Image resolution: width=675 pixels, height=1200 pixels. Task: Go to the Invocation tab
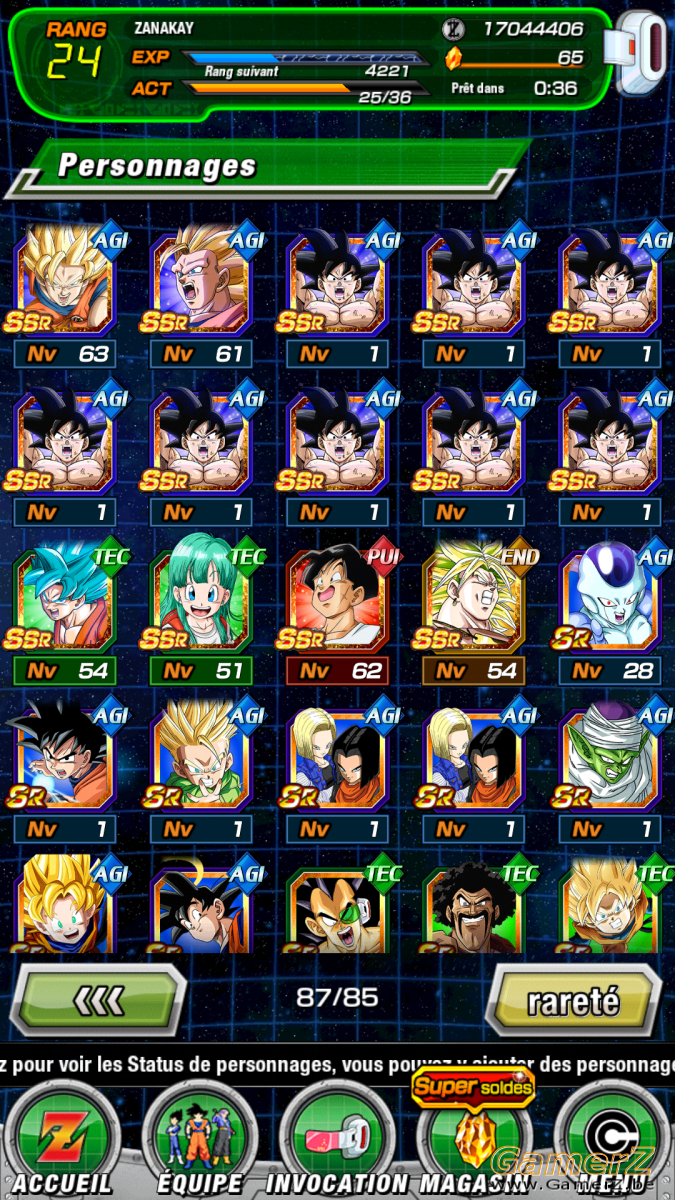click(336, 1140)
